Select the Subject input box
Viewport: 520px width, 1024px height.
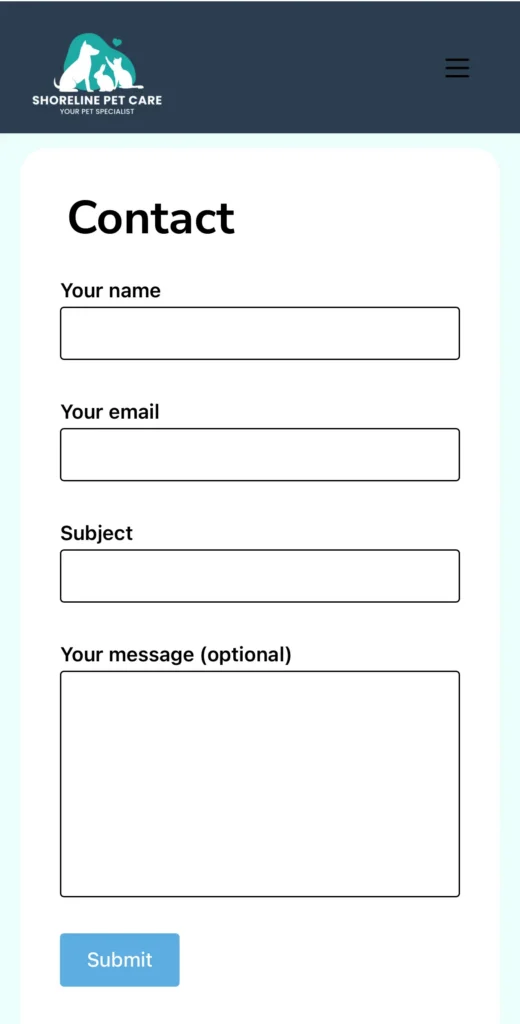coord(260,576)
